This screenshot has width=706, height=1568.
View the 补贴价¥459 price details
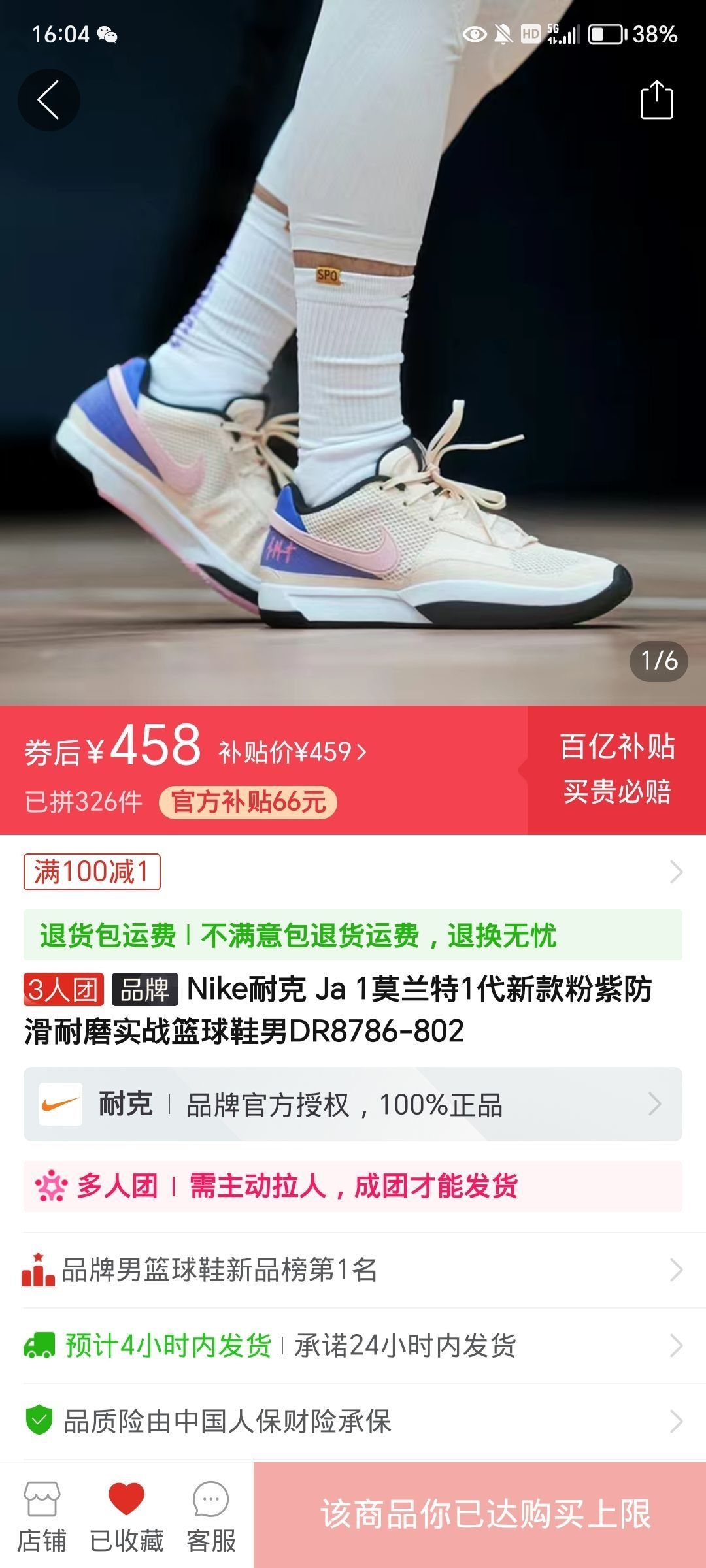coord(292,753)
